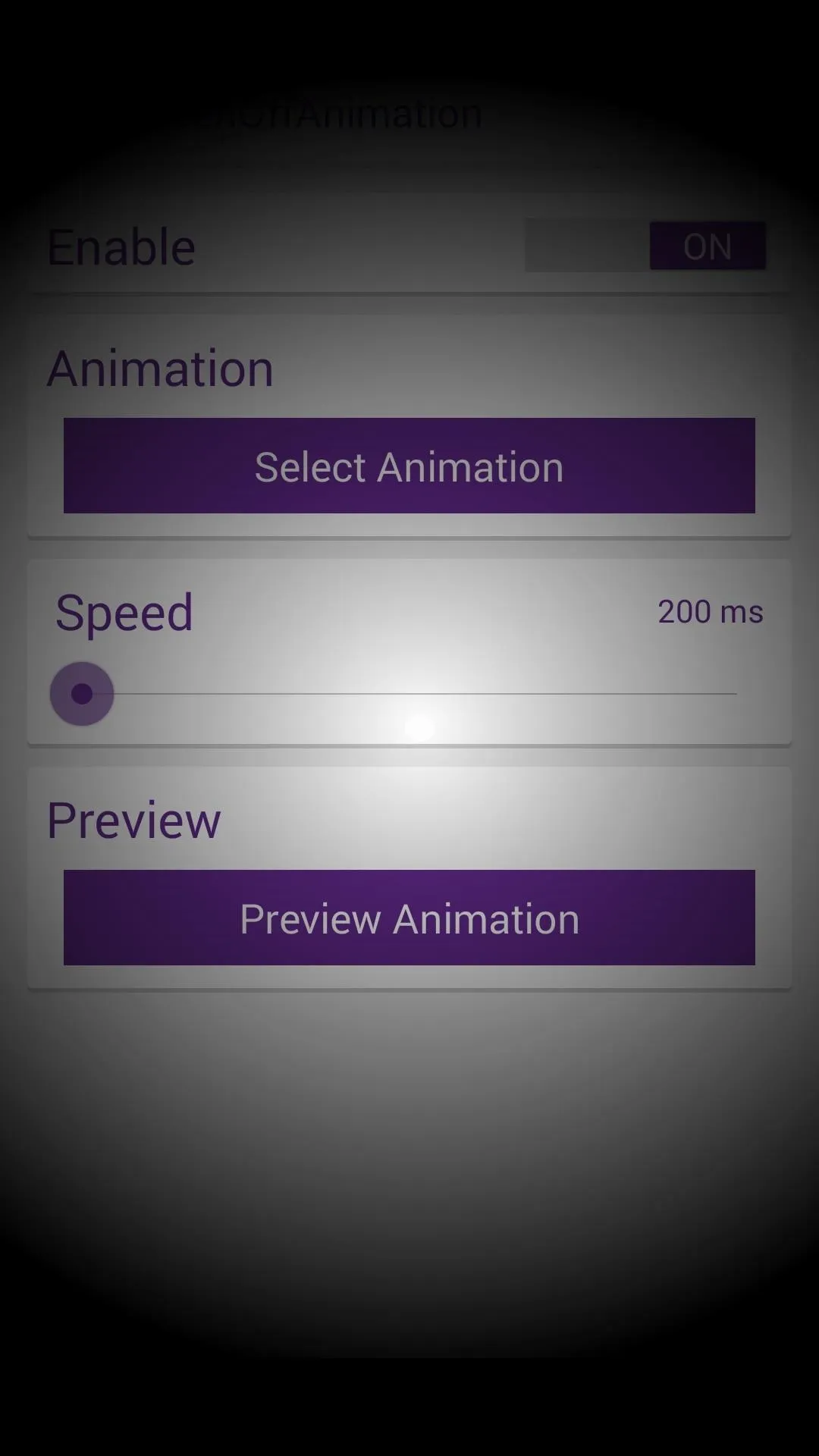Tap the Select Animation button

pyautogui.click(x=409, y=466)
